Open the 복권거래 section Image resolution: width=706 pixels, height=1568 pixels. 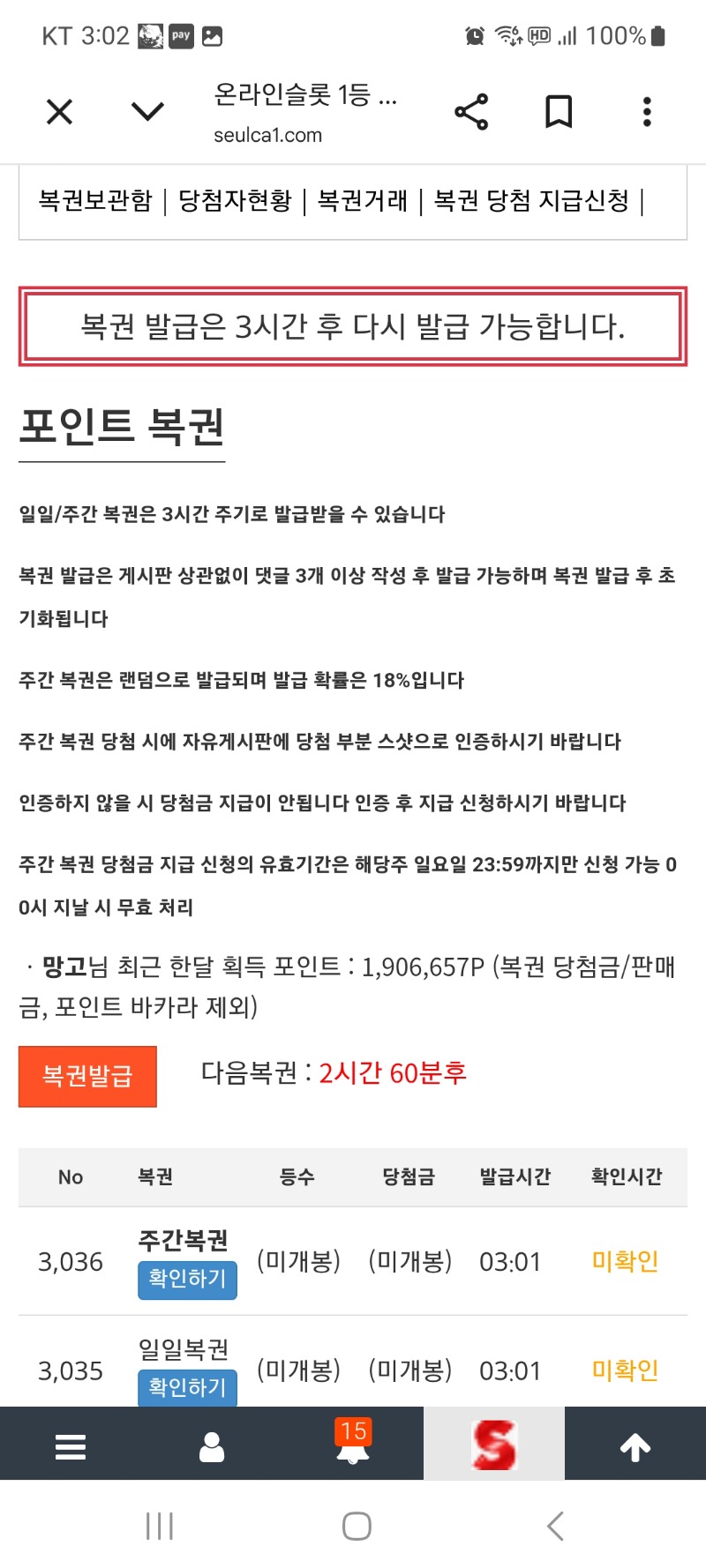click(363, 201)
